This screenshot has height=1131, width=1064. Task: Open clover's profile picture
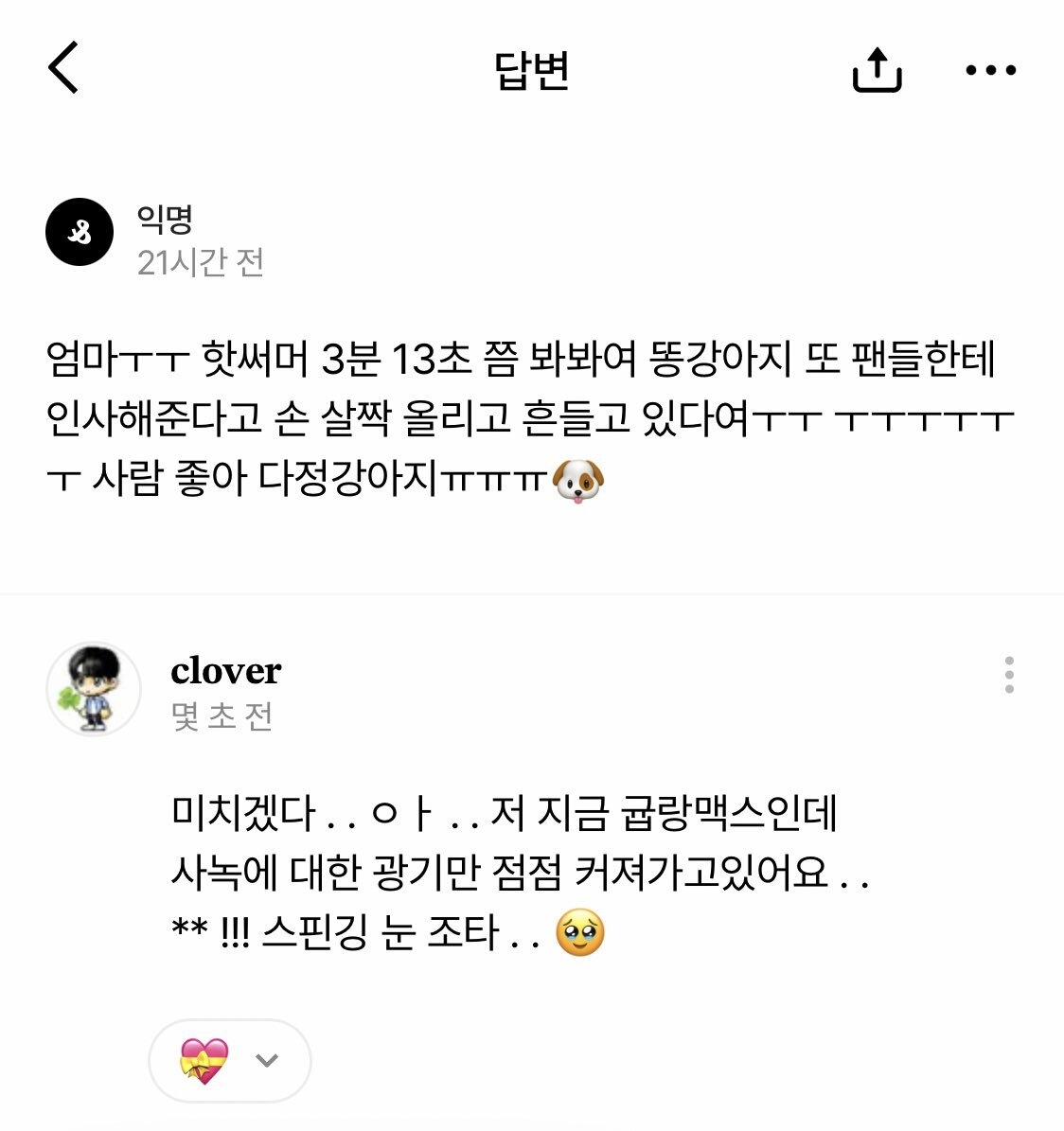[93, 688]
